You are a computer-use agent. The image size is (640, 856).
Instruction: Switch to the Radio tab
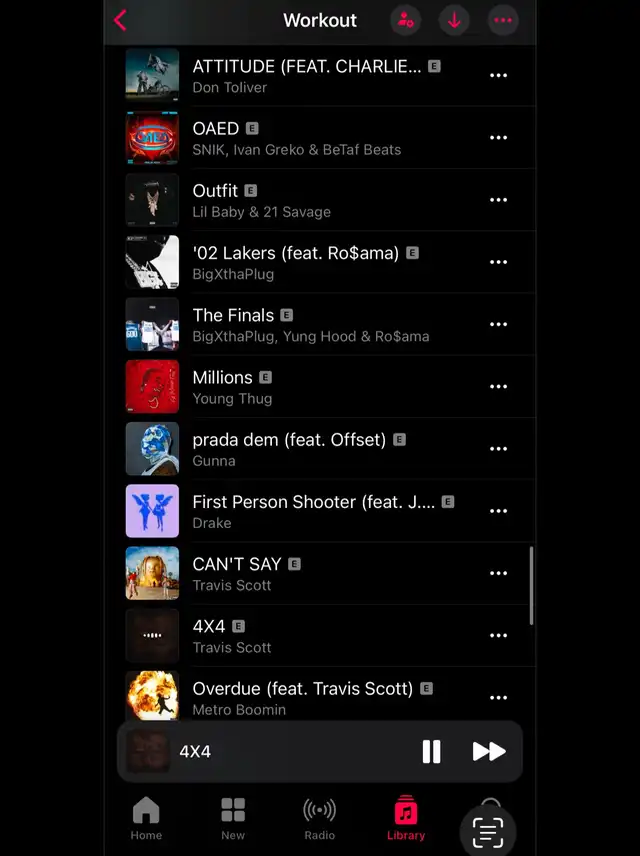pyautogui.click(x=319, y=817)
